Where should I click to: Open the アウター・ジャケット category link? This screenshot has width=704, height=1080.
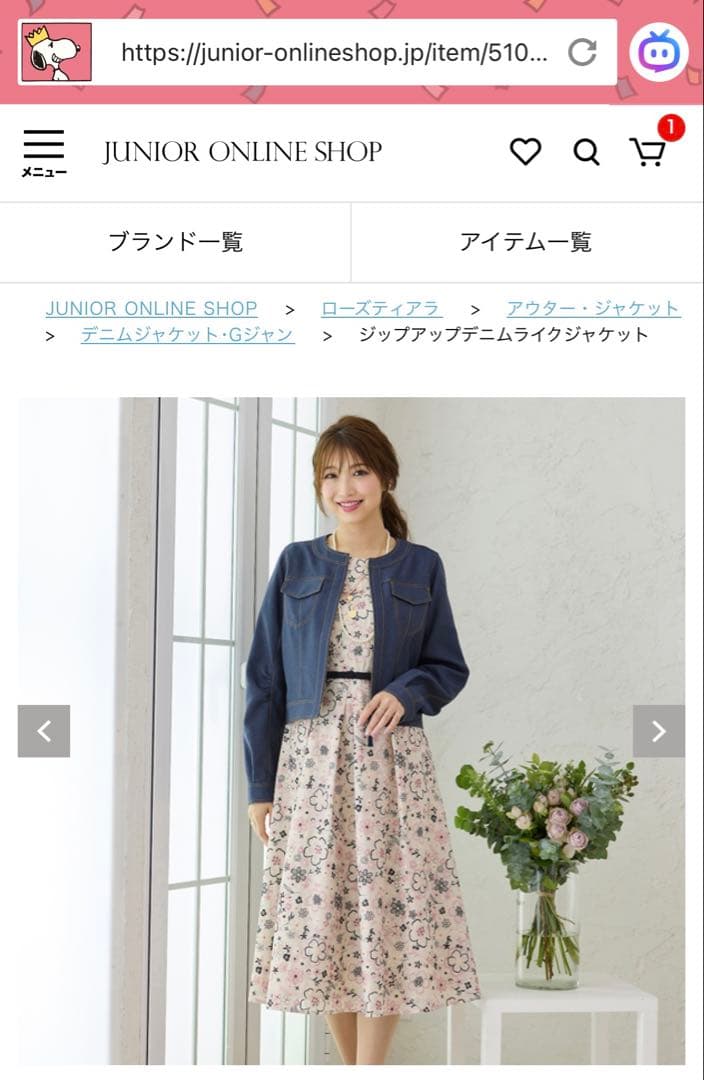tap(593, 308)
